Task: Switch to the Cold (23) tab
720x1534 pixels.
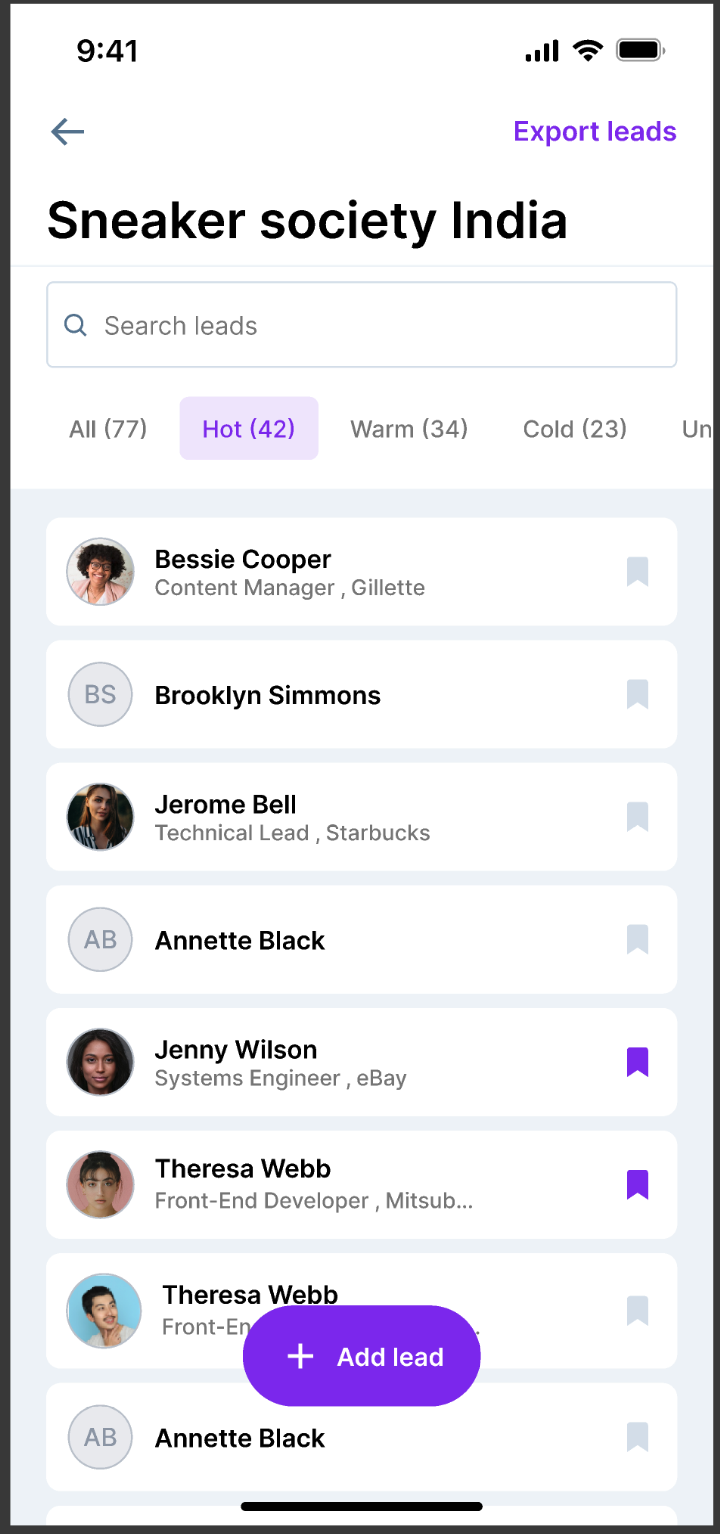Action: [x=575, y=429]
